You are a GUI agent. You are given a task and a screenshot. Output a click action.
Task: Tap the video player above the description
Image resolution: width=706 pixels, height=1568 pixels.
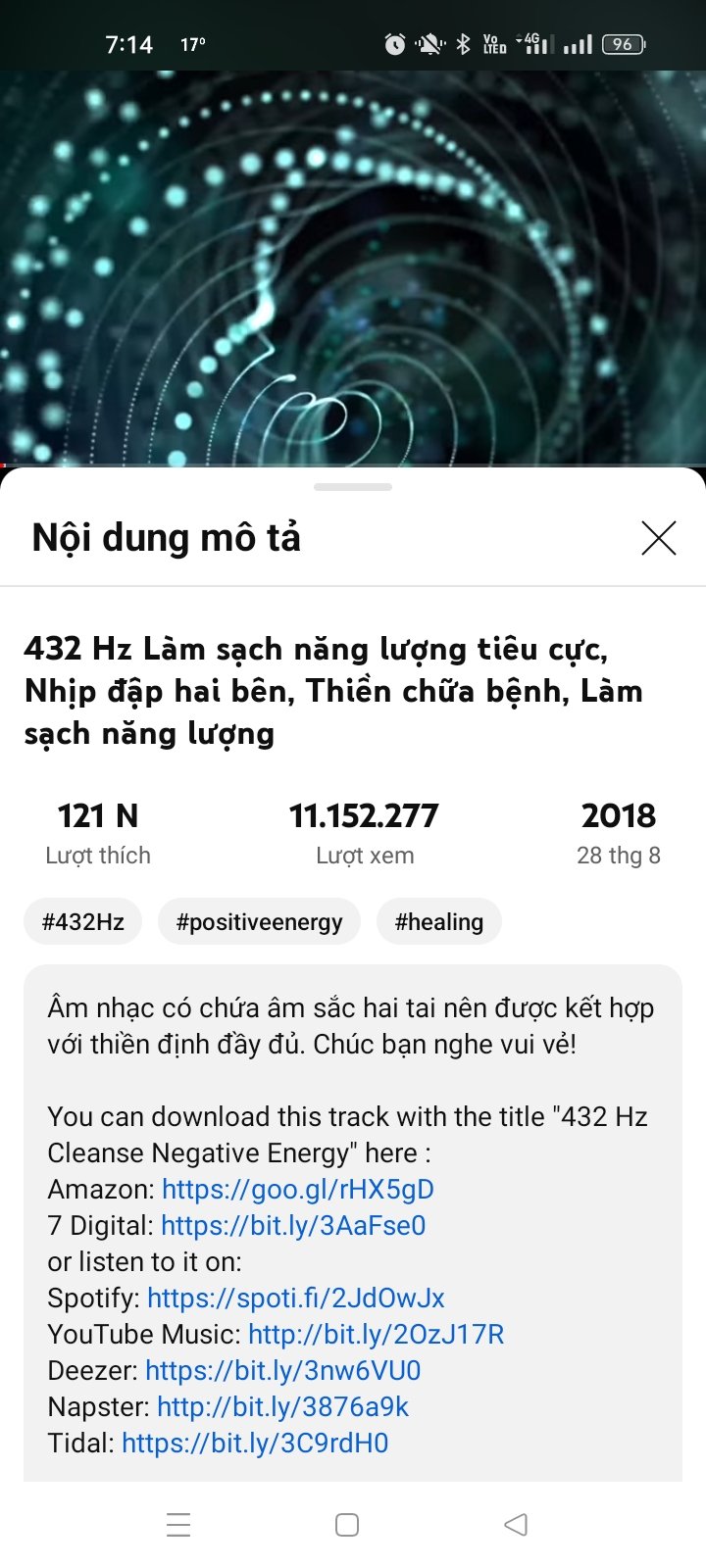click(x=353, y=265)
